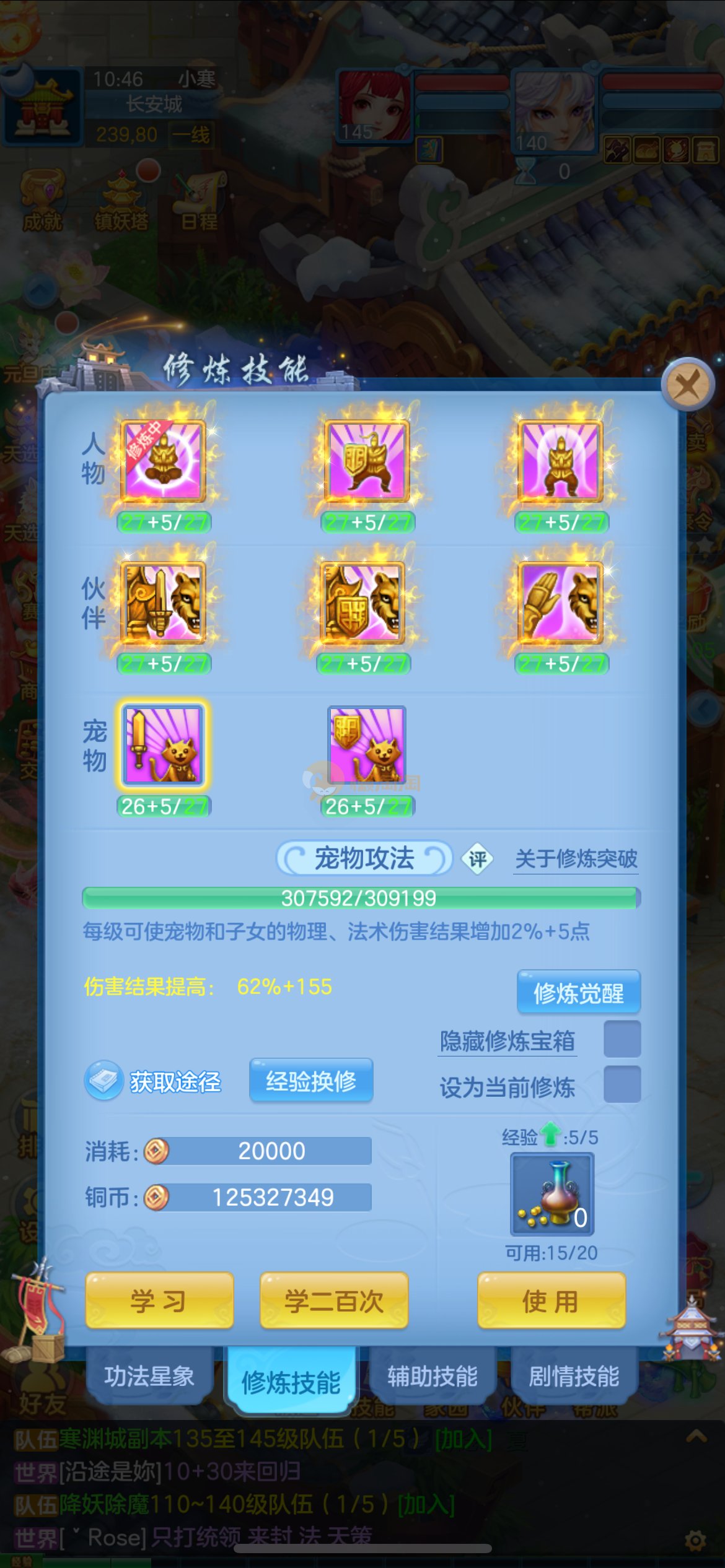Select the 人物 shield defense skill

pyautogui.click(x=367, y=461)
